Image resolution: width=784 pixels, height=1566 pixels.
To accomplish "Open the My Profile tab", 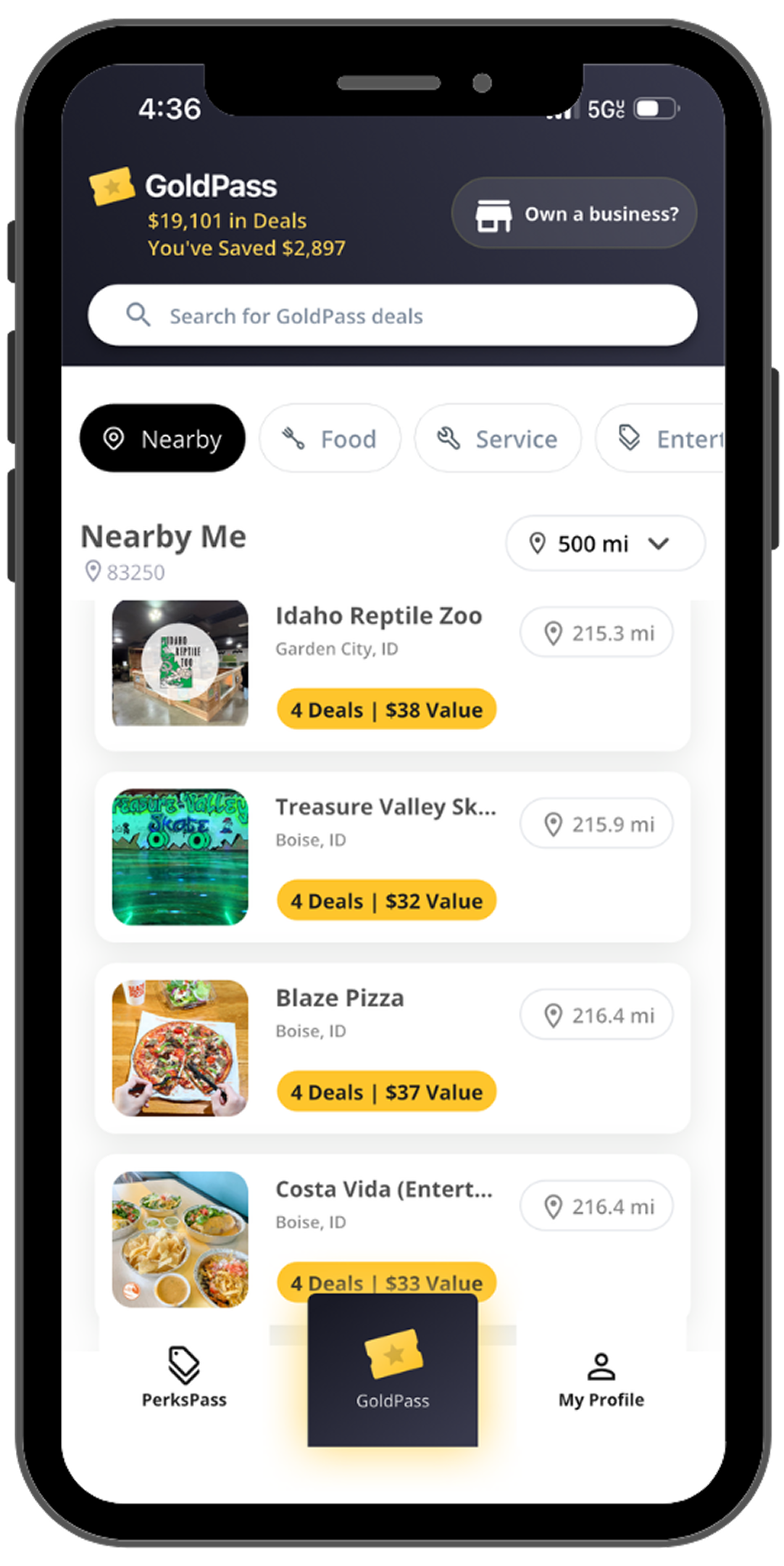I will tap(601, 1379).
